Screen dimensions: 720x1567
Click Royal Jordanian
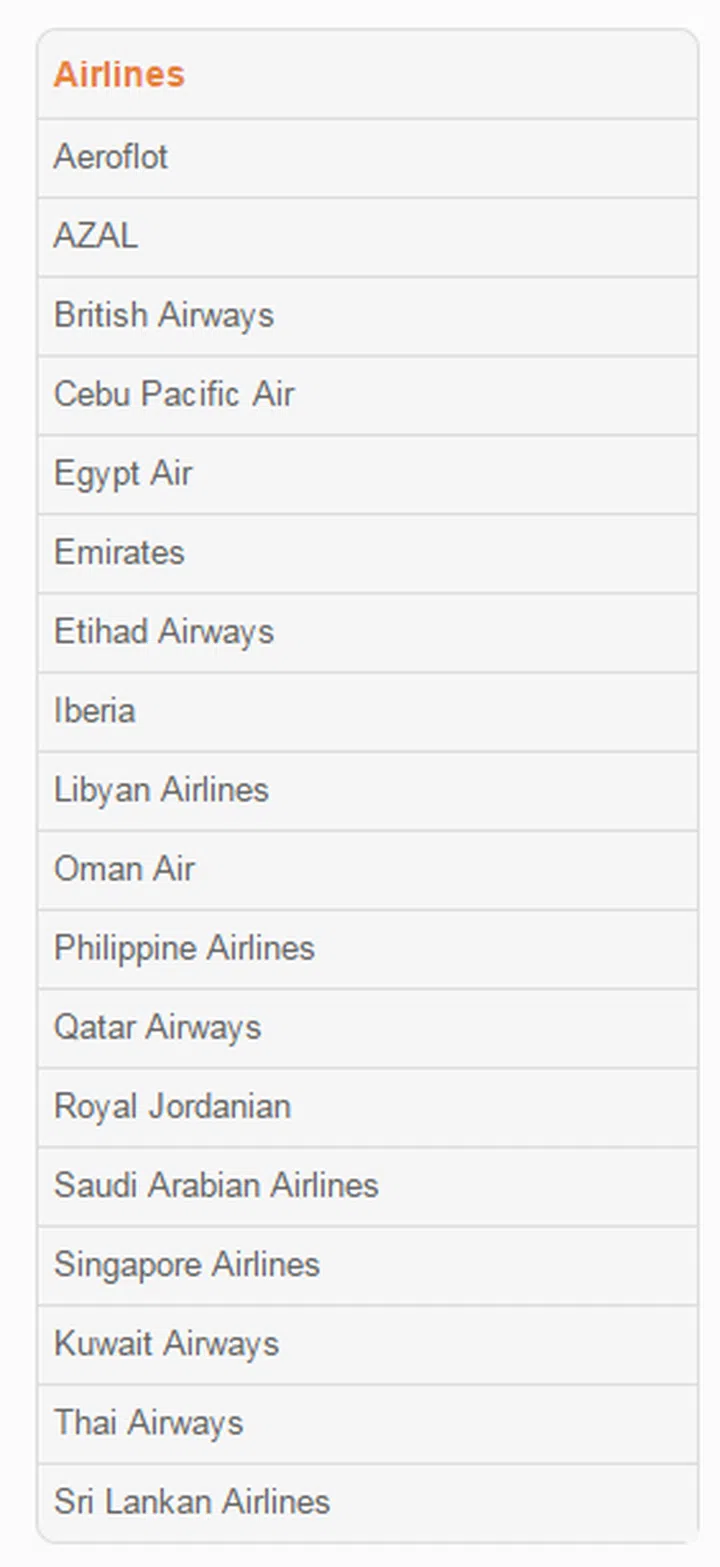click(171, 1106)
